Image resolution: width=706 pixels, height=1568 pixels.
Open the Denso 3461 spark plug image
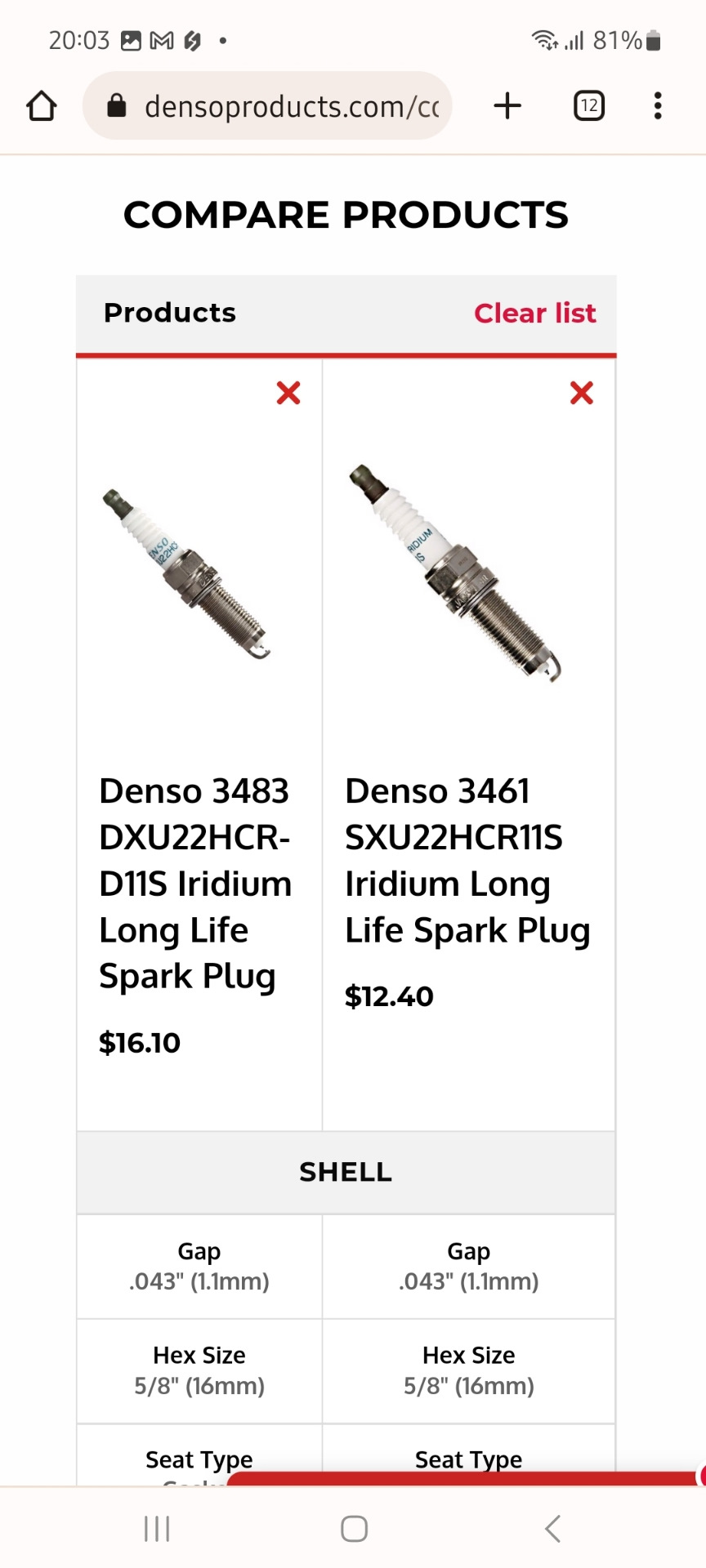tap(456, 572)
